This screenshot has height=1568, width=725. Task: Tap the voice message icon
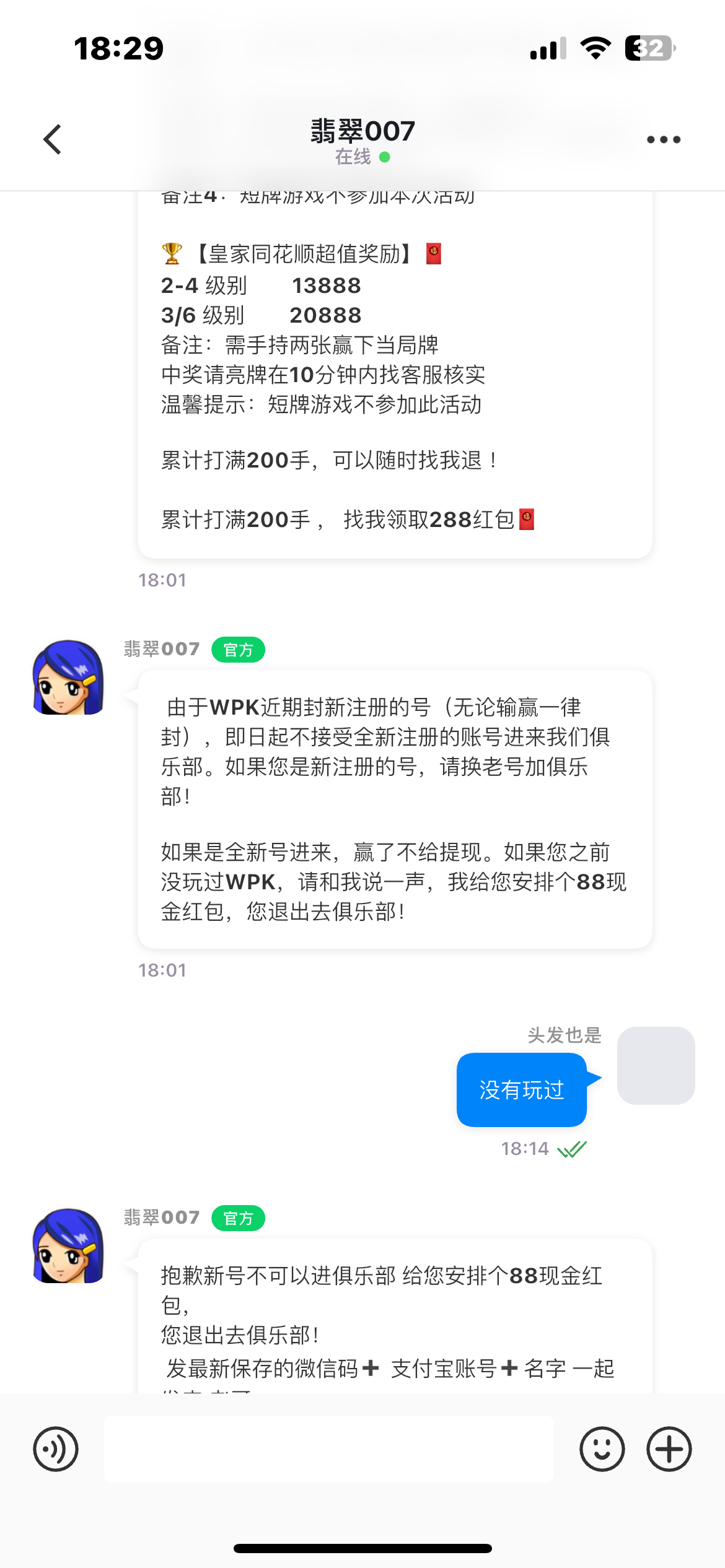coord(56,1449)
